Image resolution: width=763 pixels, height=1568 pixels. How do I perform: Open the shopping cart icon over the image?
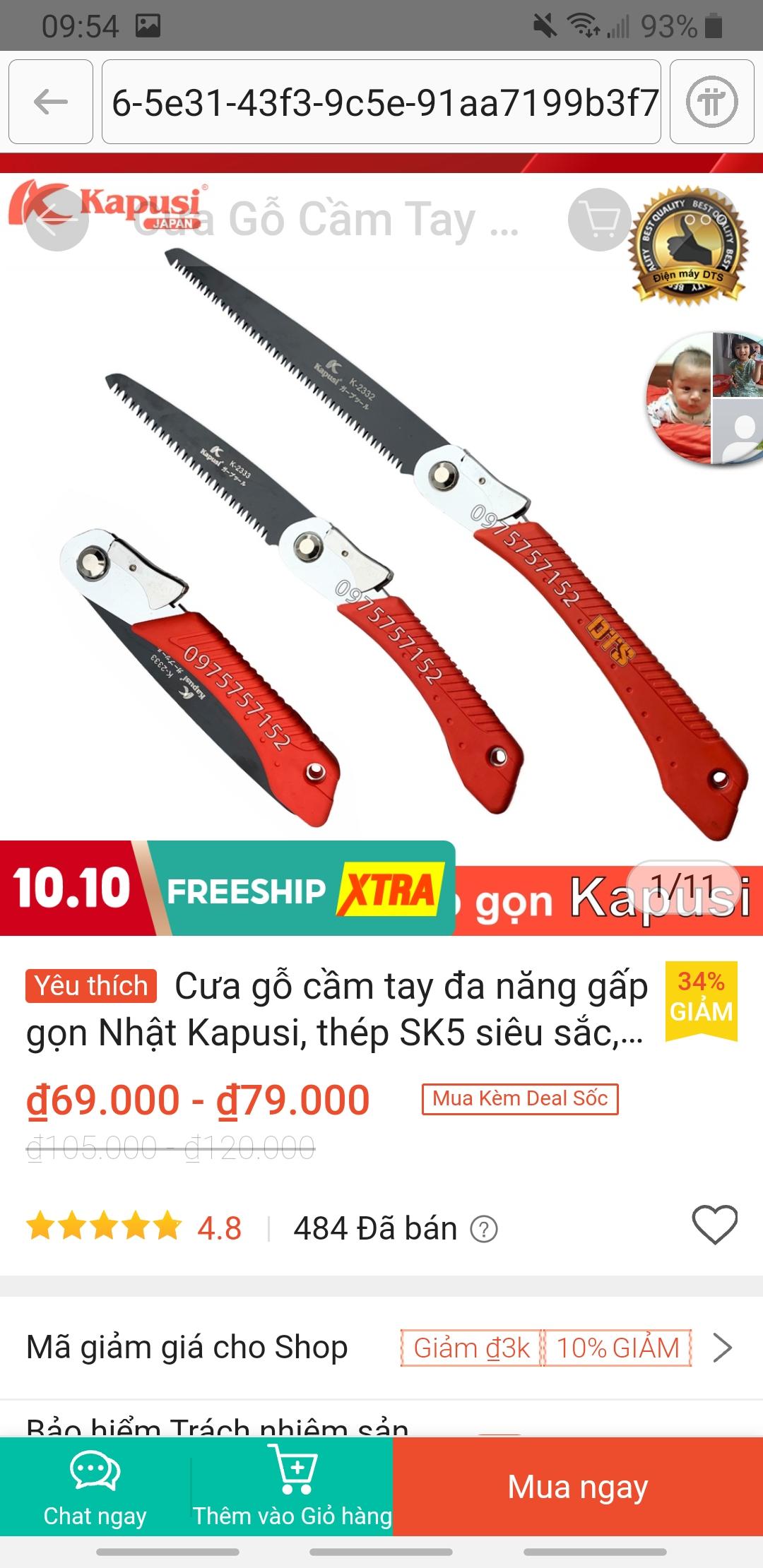600,220
